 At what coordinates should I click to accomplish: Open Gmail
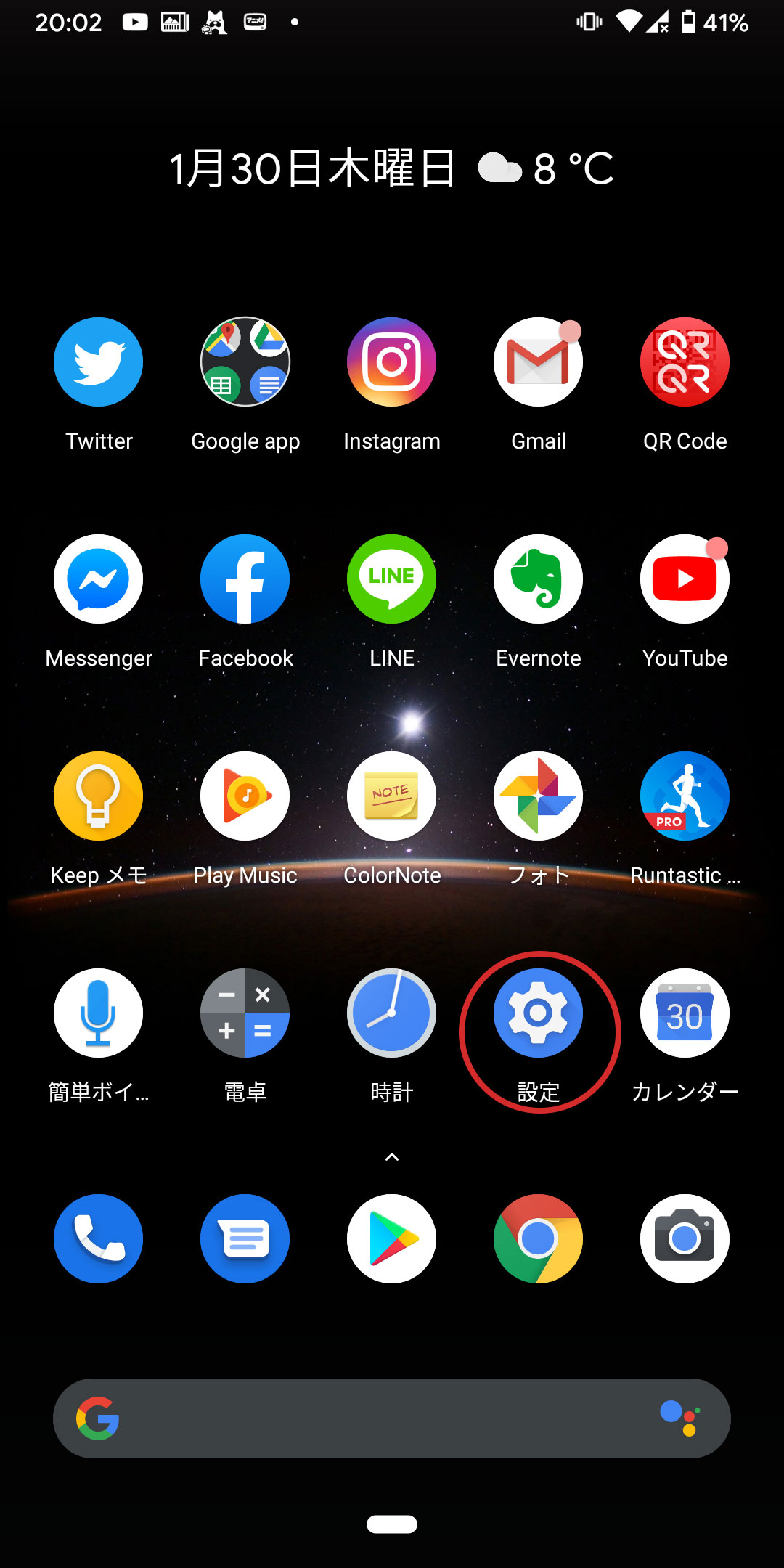point(538,362)
